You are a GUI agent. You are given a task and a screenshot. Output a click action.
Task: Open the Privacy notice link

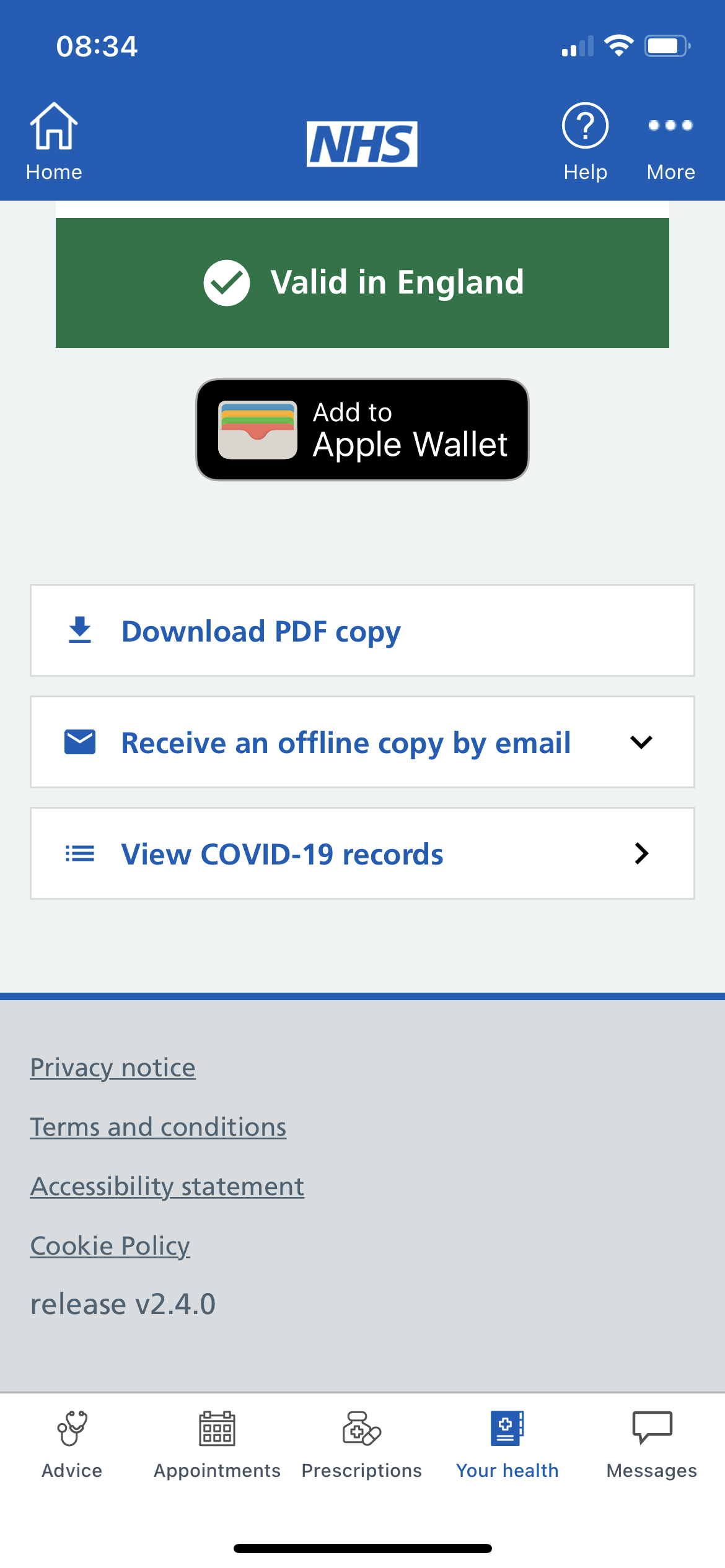[113, 1067]
